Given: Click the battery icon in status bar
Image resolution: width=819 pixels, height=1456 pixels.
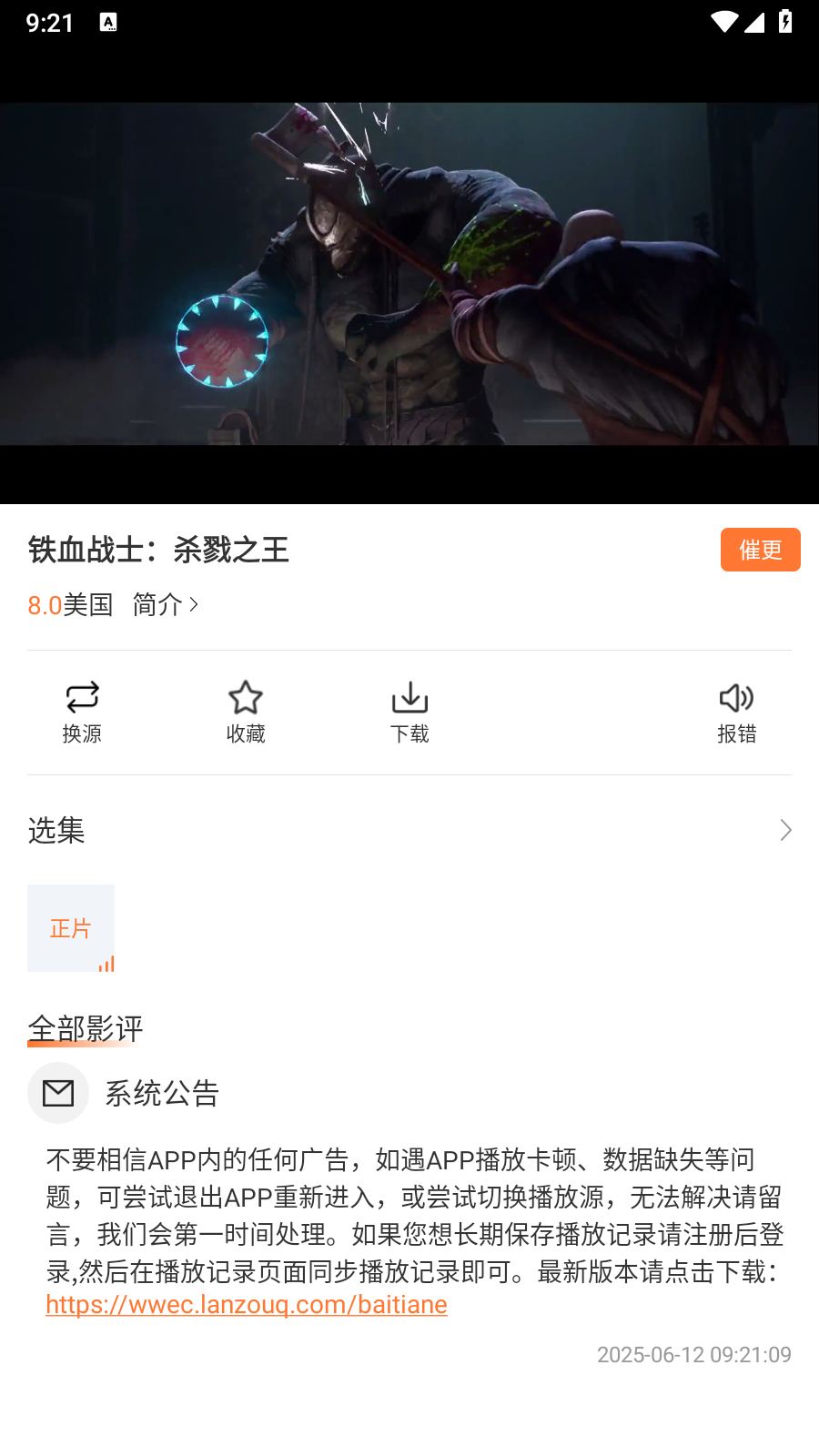Looking at the screenshot, I should (x=784, y=21).
